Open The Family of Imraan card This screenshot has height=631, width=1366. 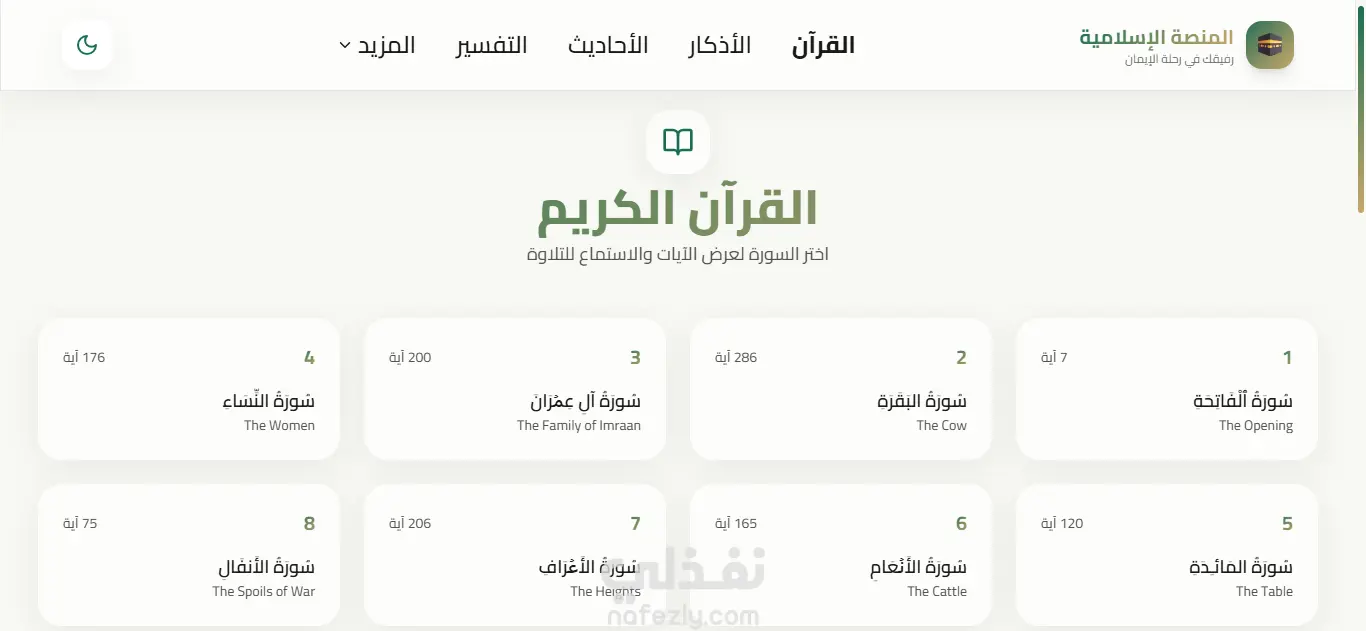[515, 390]
